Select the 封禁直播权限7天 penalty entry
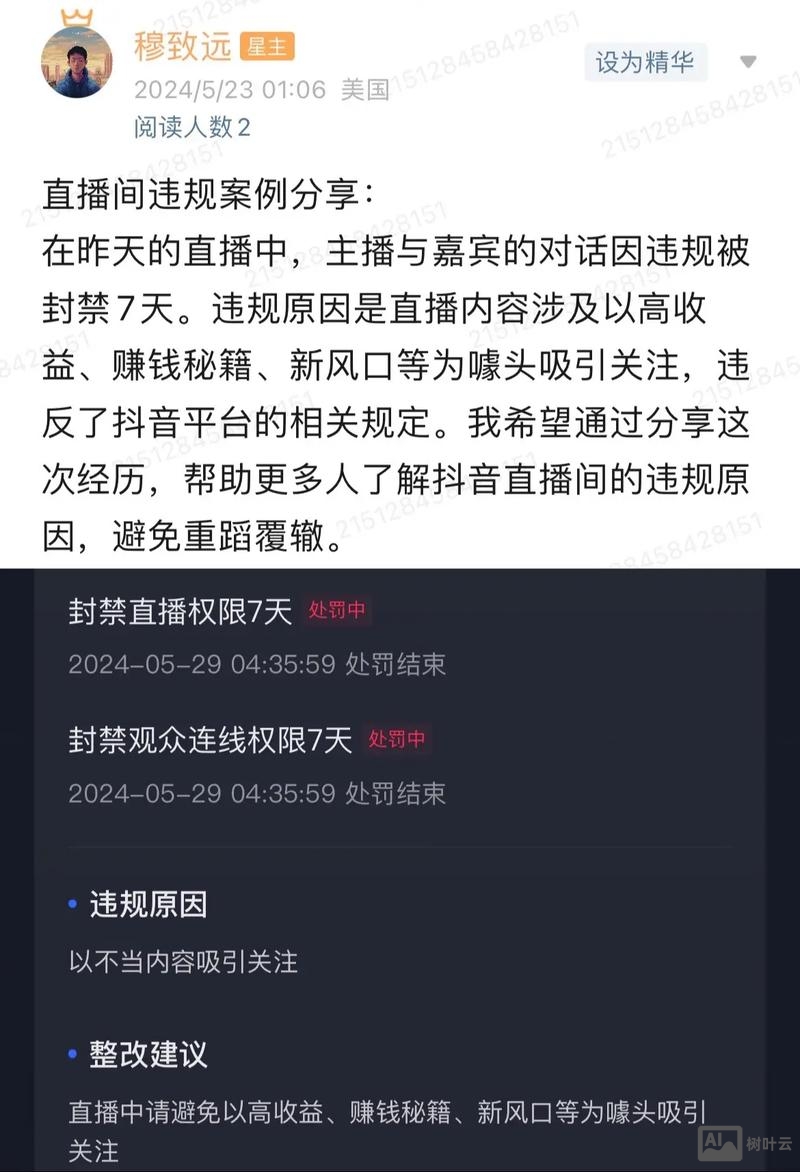The width and height of the screenshot is (800, 1172). (x=178, y=611)
